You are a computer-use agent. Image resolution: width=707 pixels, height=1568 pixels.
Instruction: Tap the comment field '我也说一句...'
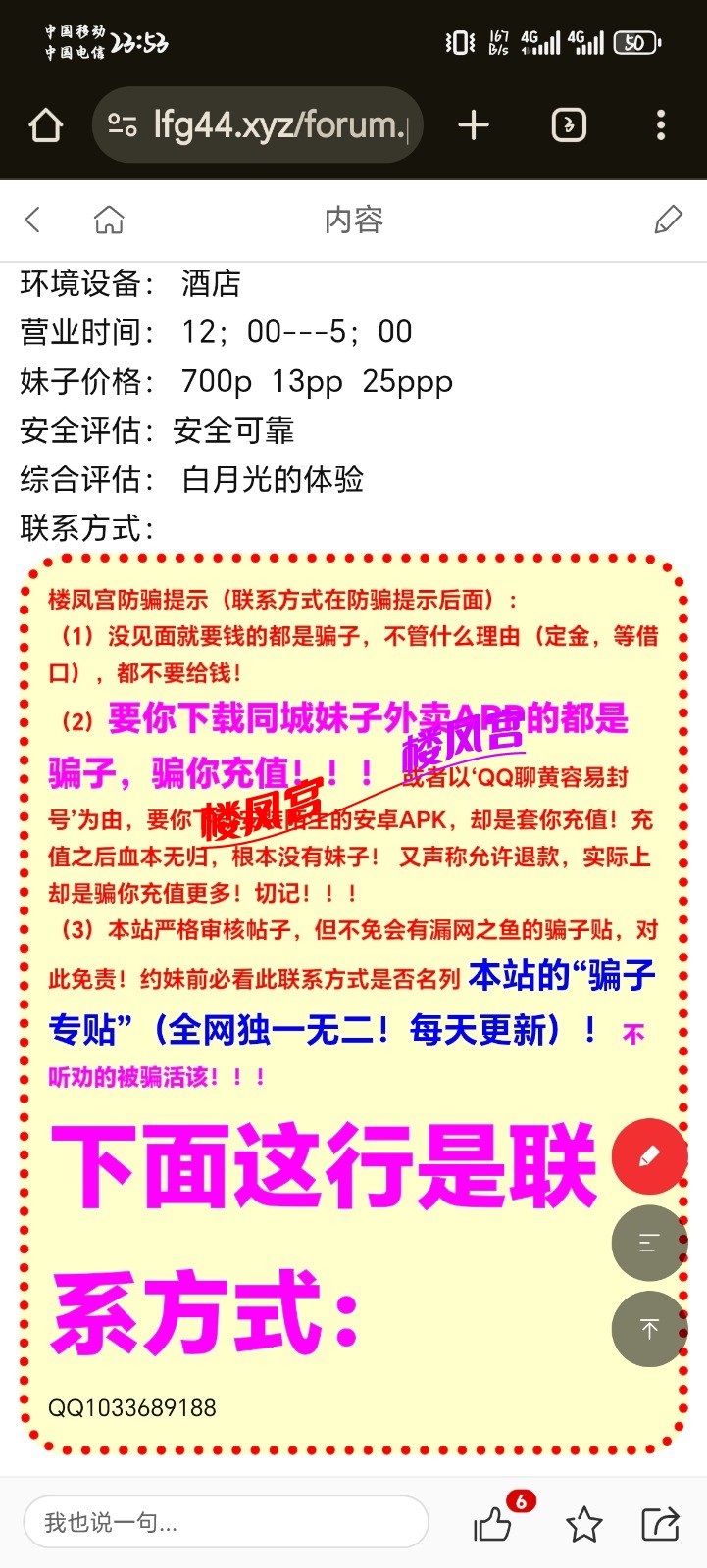226,1522
